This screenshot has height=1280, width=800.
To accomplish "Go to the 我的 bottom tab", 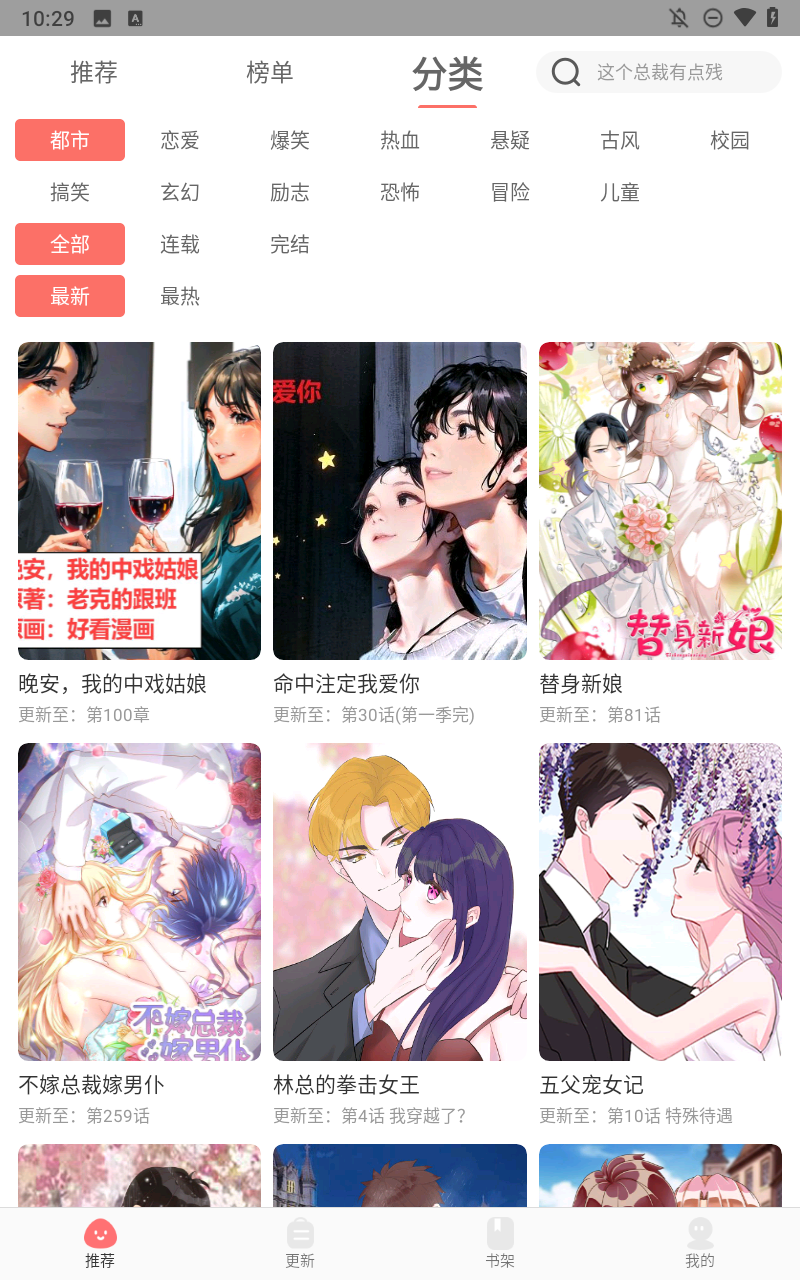I will (700, 1243).
